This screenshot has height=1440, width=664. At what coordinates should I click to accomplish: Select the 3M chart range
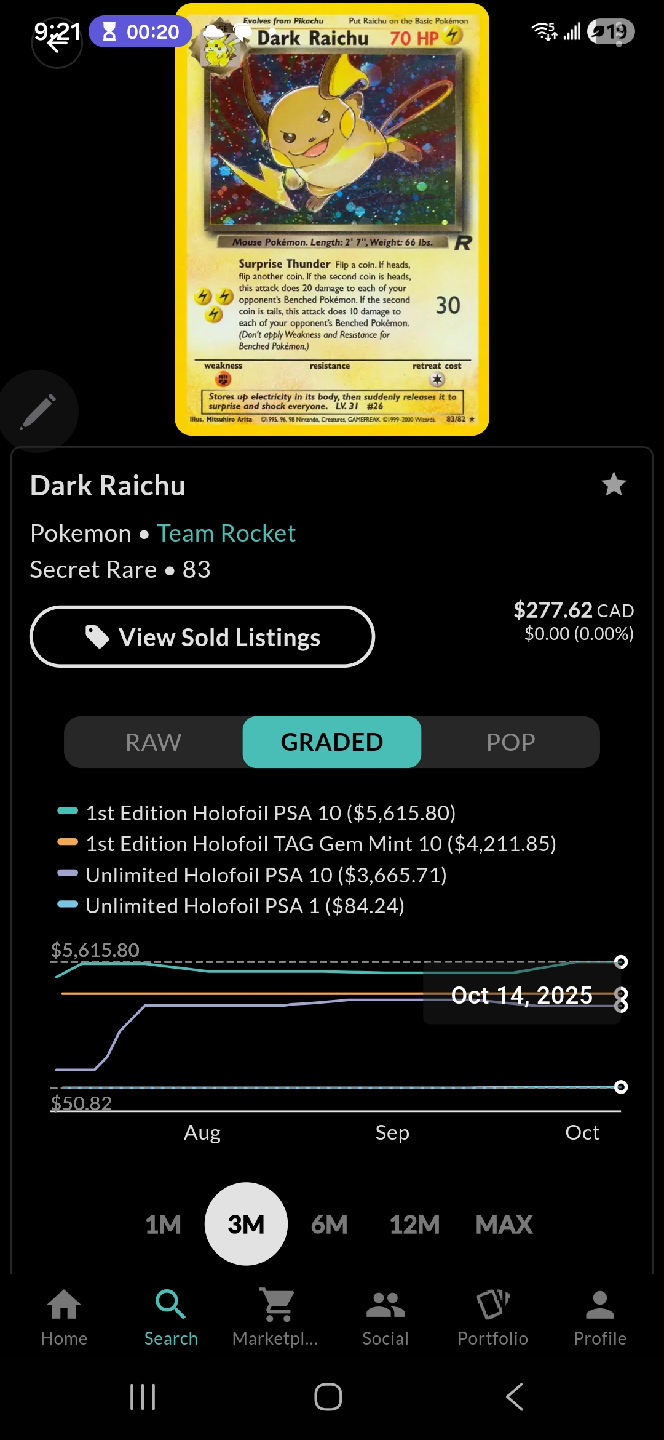pos(246,1224)
